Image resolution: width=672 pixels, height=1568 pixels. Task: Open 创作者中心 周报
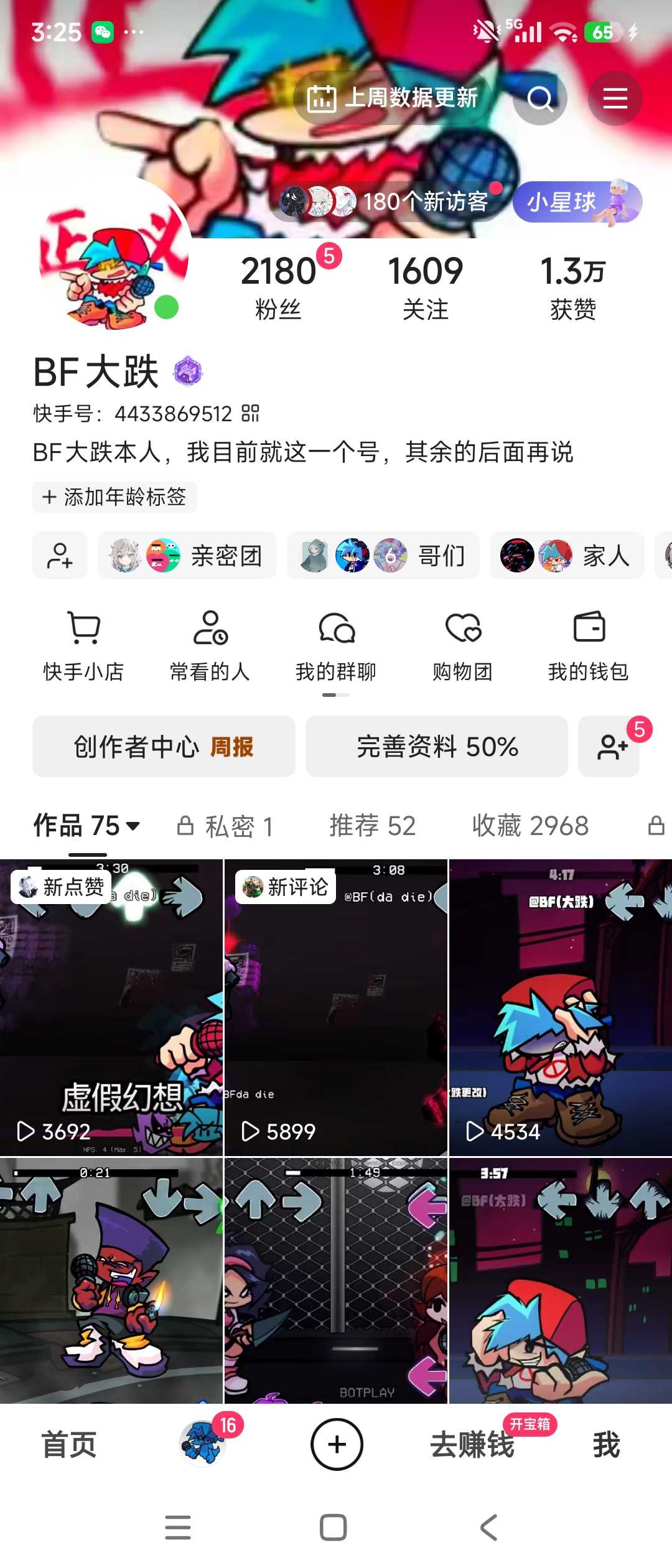pyautogui.click(x=164, y=746)
